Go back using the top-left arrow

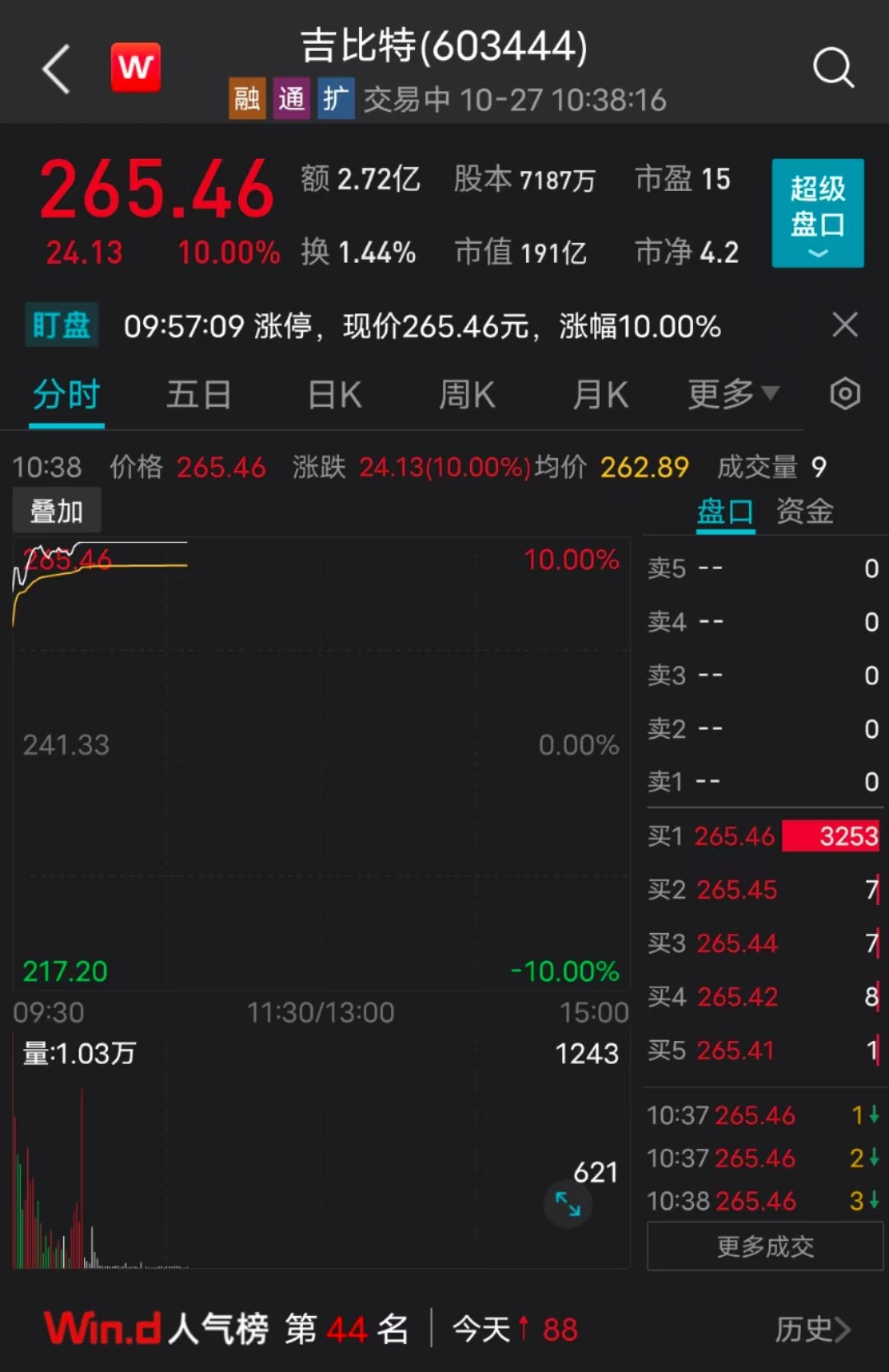(56, 69)
